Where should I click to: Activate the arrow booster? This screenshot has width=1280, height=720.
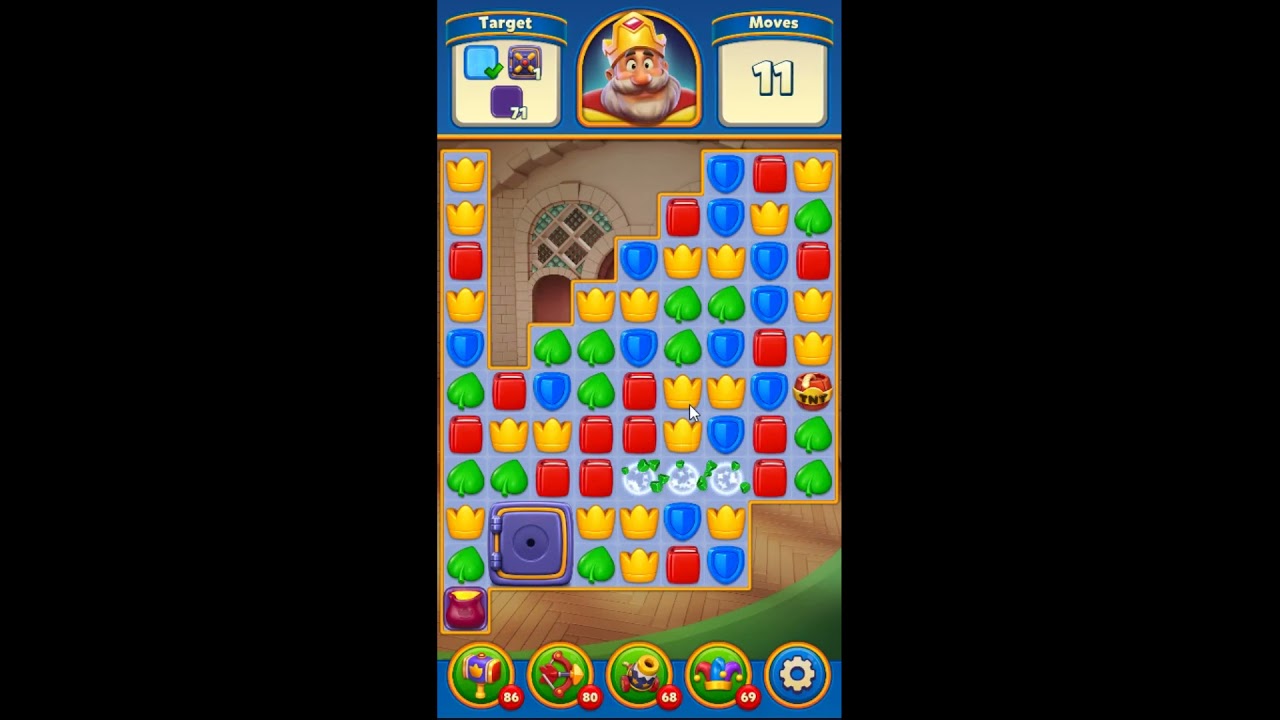point(559,674)
